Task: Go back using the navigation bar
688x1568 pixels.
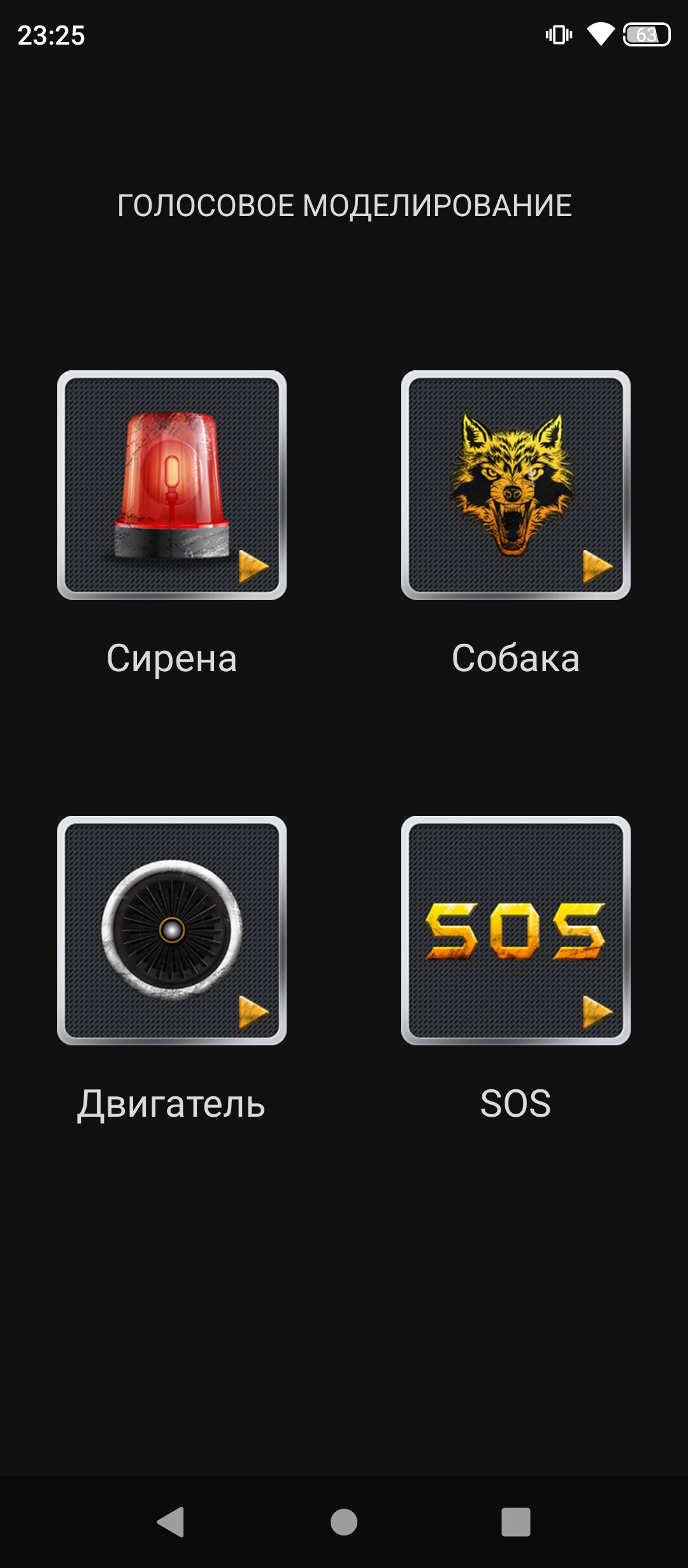Action: pos(171,1522)
